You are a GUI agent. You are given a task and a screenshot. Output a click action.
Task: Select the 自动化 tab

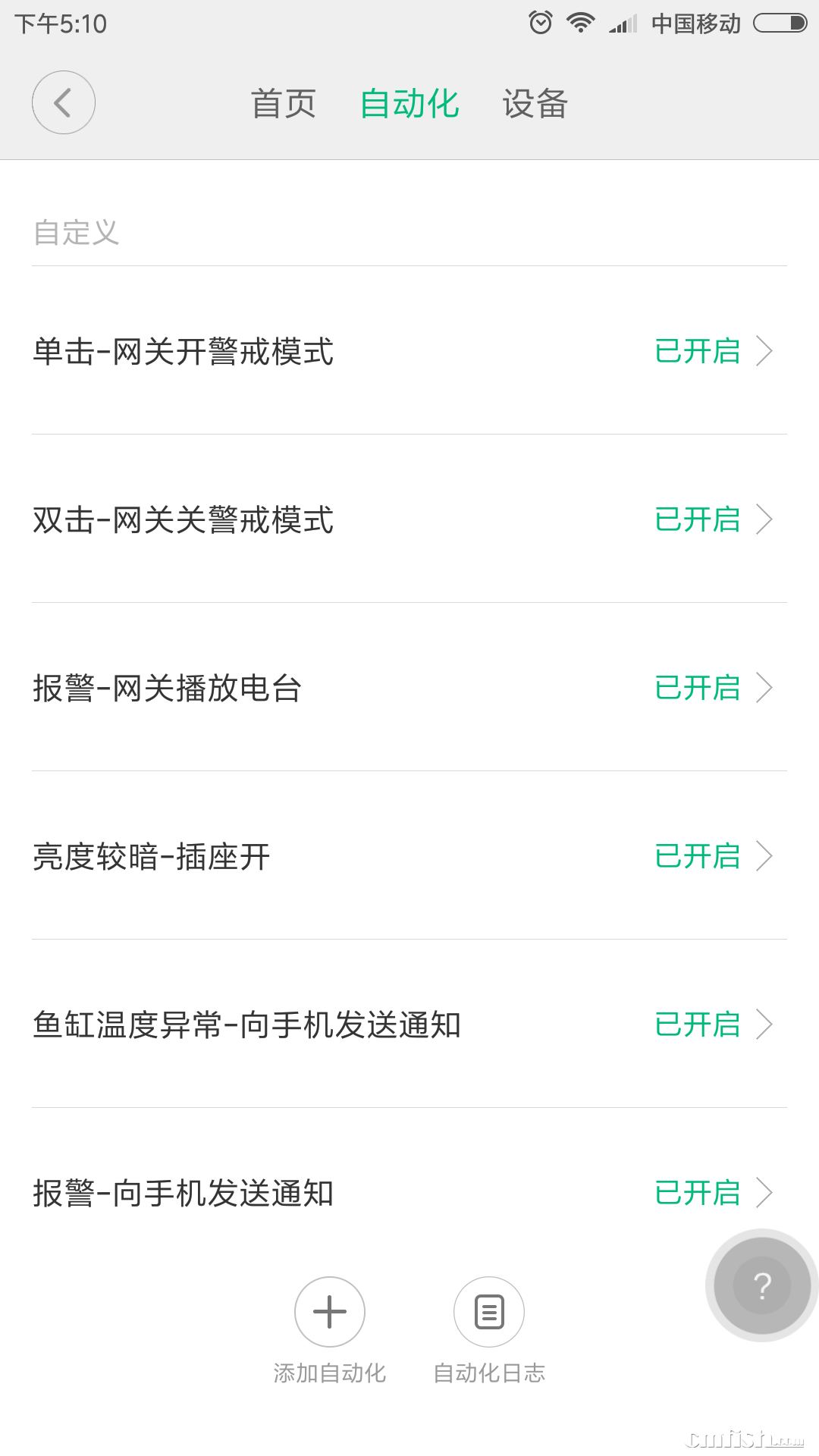409,103
